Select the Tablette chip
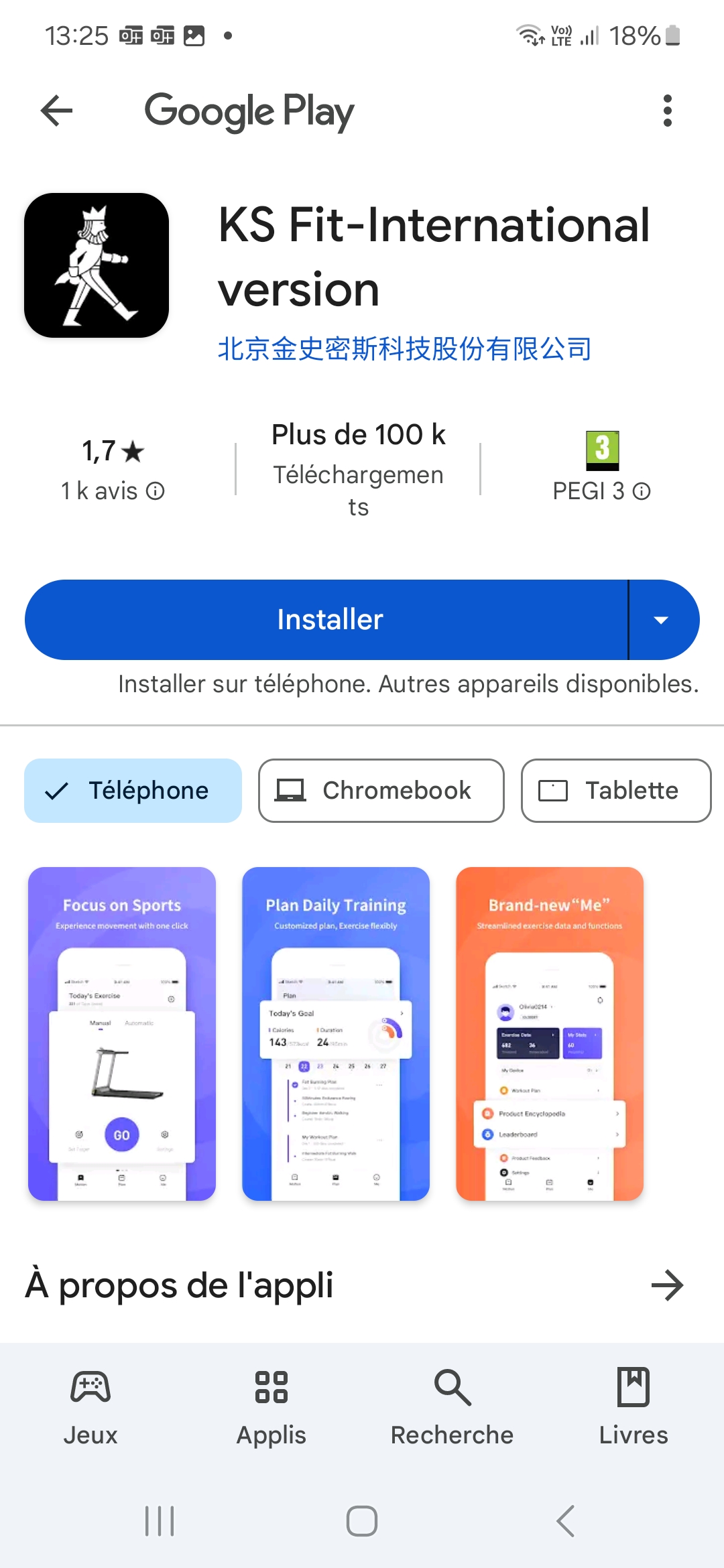 [615, 791]
